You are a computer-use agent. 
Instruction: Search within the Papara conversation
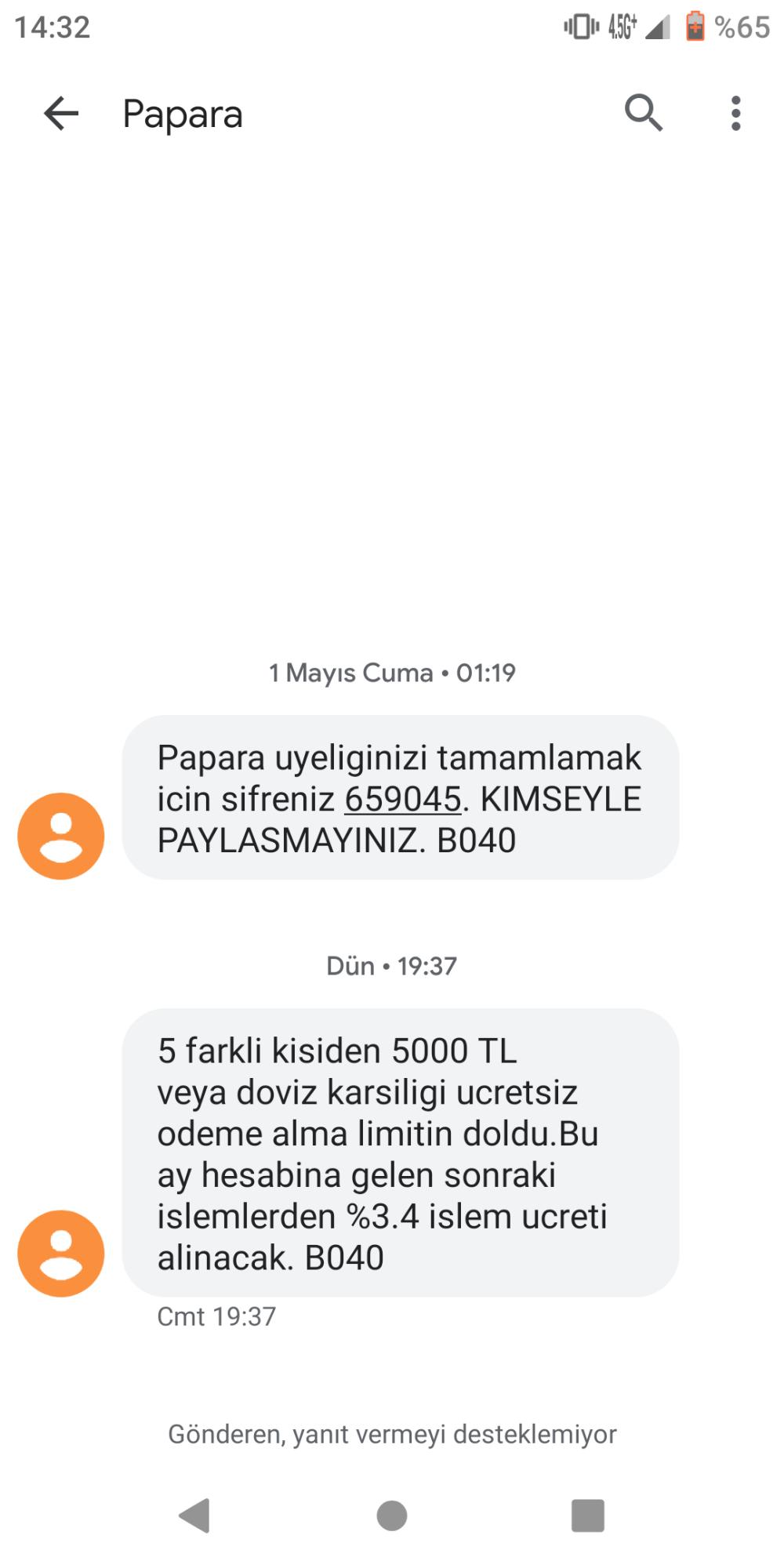[644, 113]
